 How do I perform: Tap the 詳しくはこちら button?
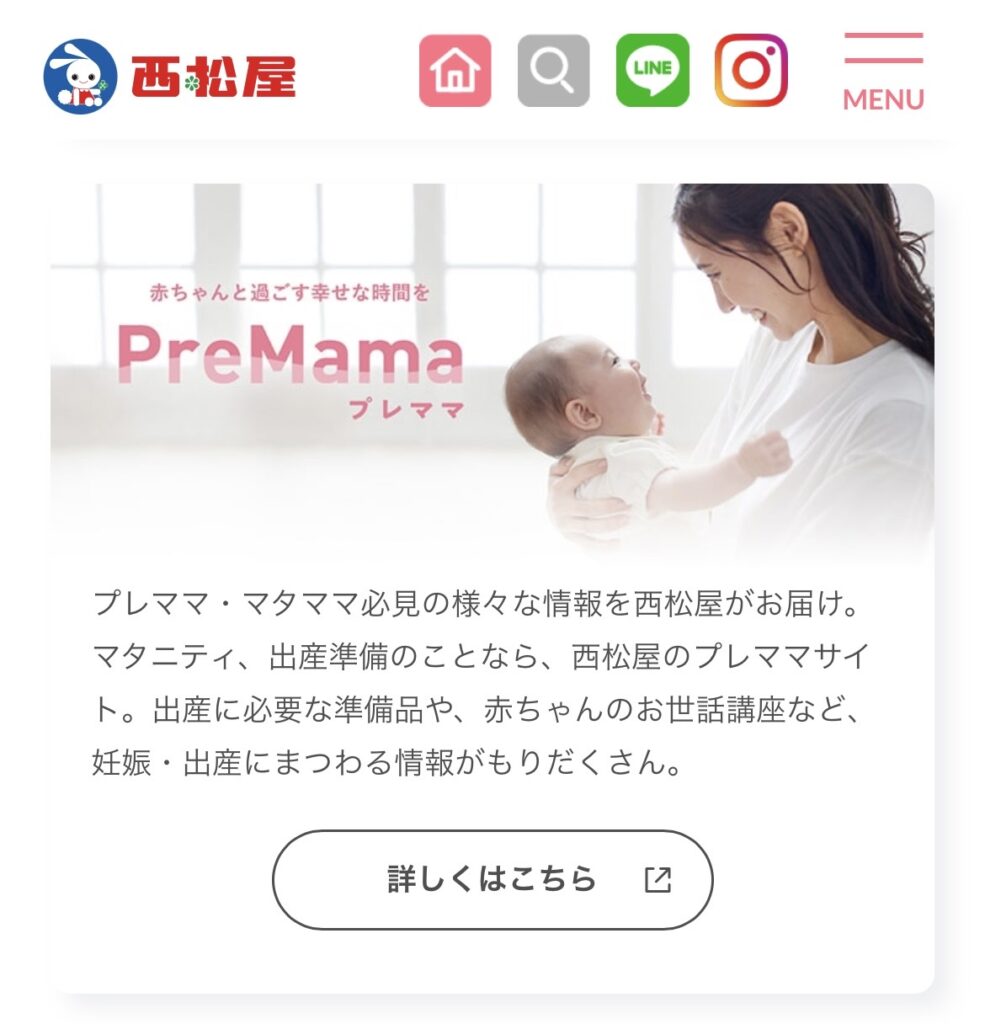pos(492,879)
